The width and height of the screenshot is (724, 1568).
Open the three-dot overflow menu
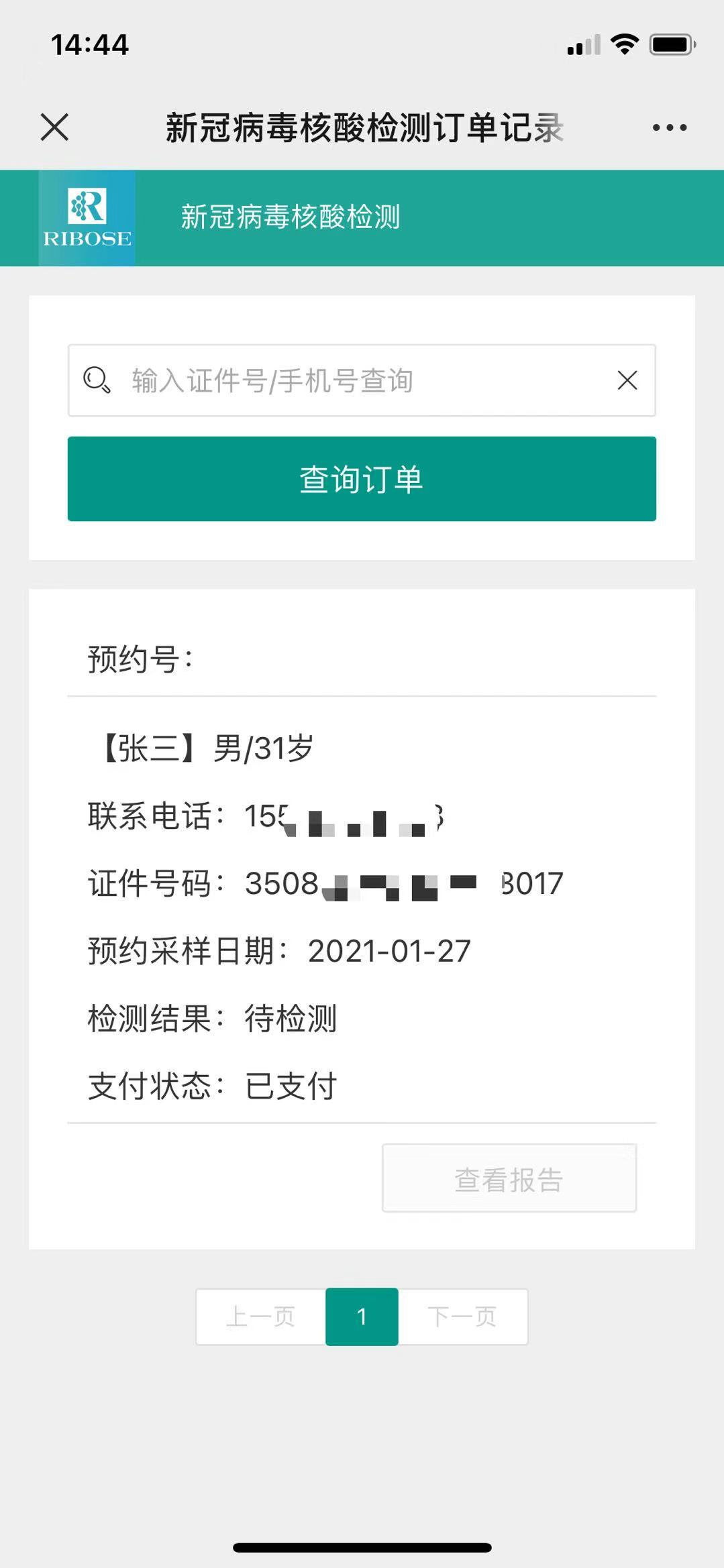pyautogui.click(x=669, y=127)
